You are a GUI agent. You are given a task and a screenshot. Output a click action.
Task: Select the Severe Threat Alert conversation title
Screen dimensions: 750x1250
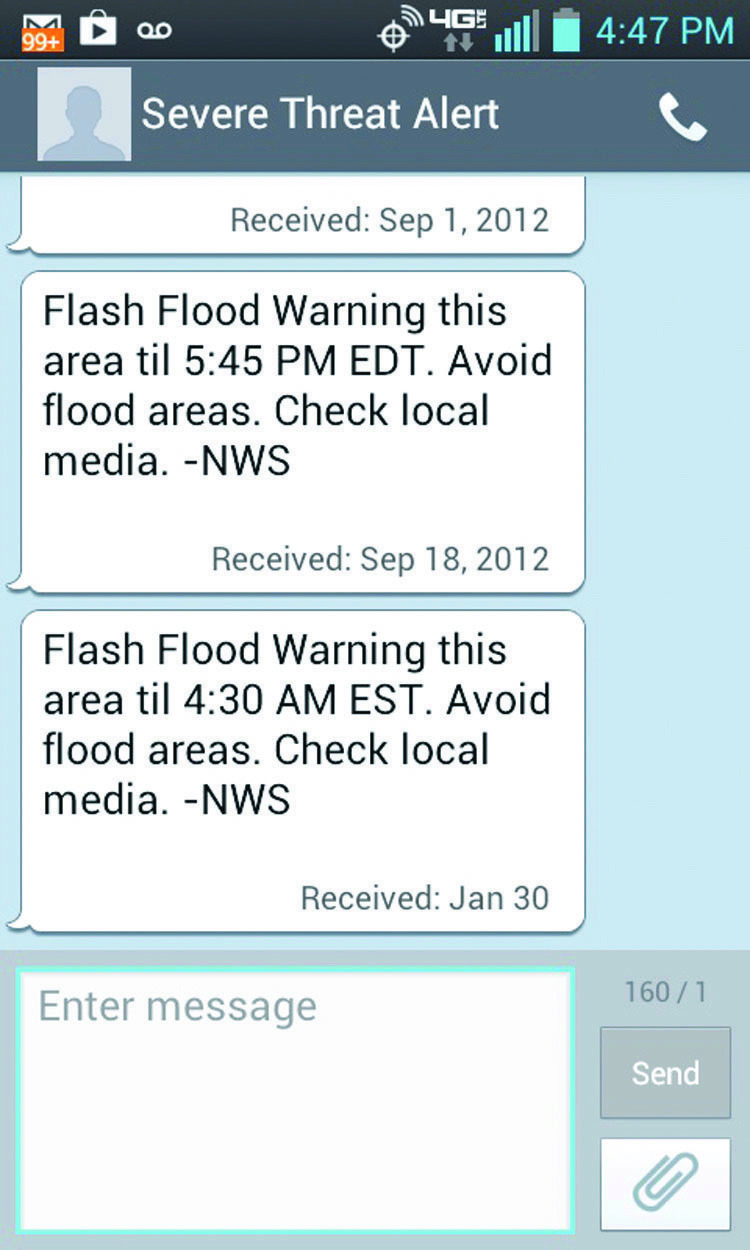pos(320,113)
